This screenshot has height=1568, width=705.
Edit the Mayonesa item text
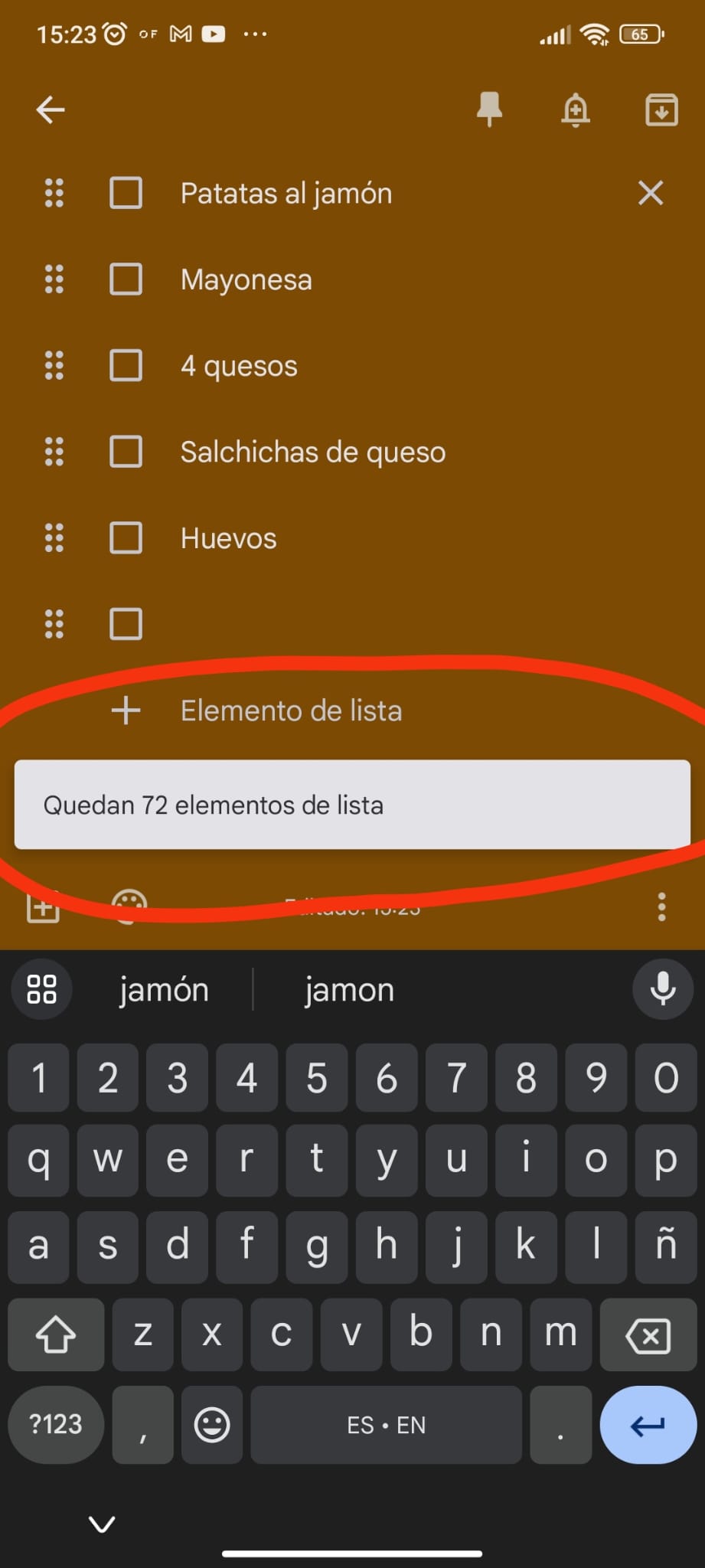coord(246,279)
